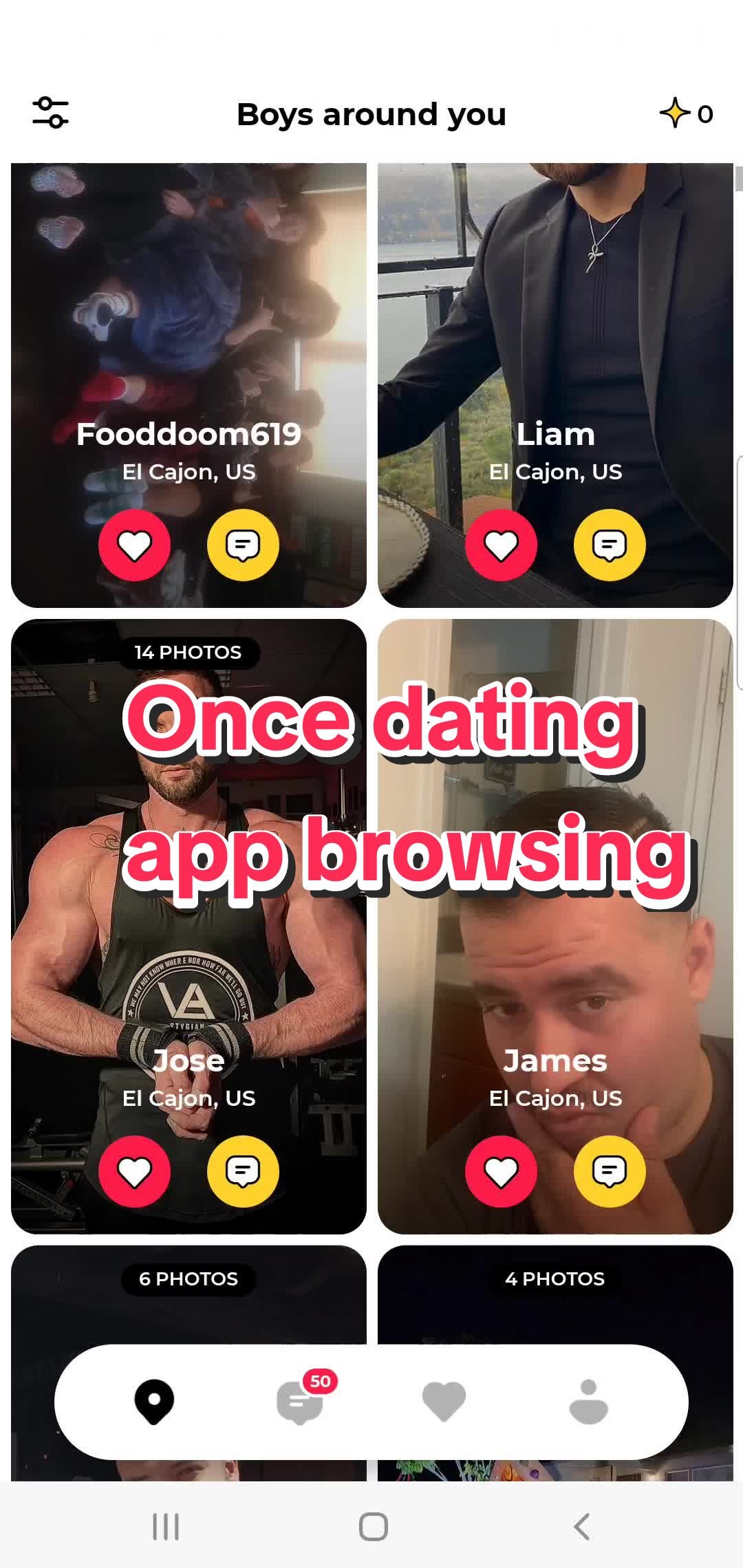Like Liam's profile

point(501,545)
